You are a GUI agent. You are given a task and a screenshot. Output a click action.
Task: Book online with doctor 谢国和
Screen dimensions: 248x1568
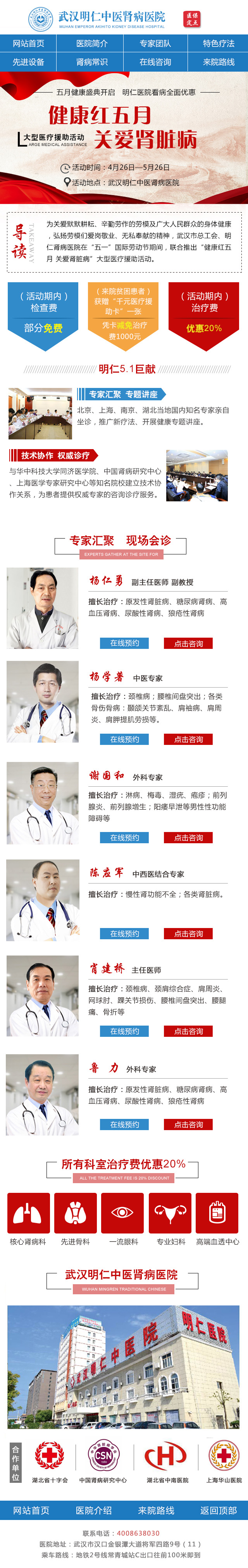point(124,837)
